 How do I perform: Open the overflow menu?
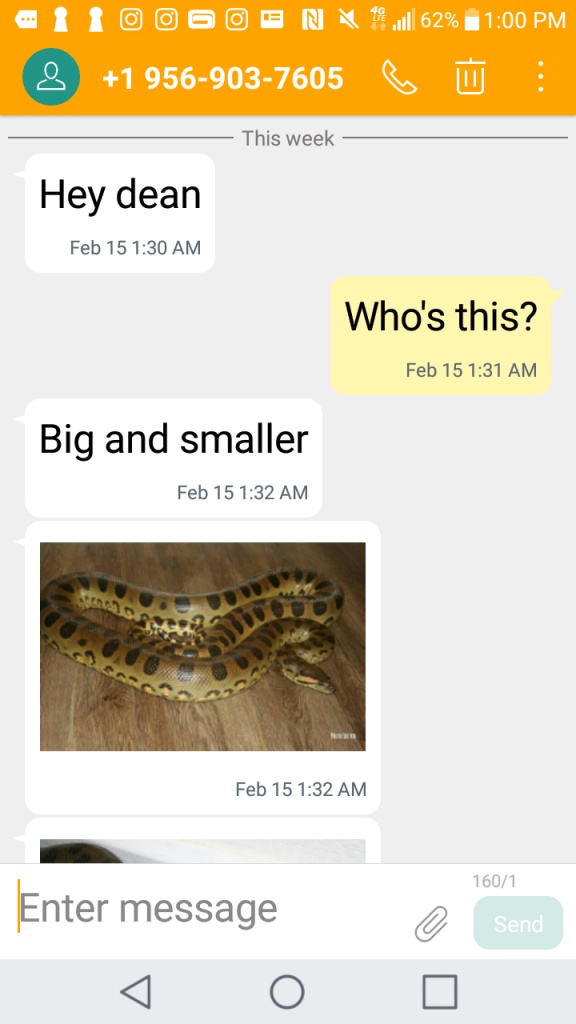coord(540,77)
